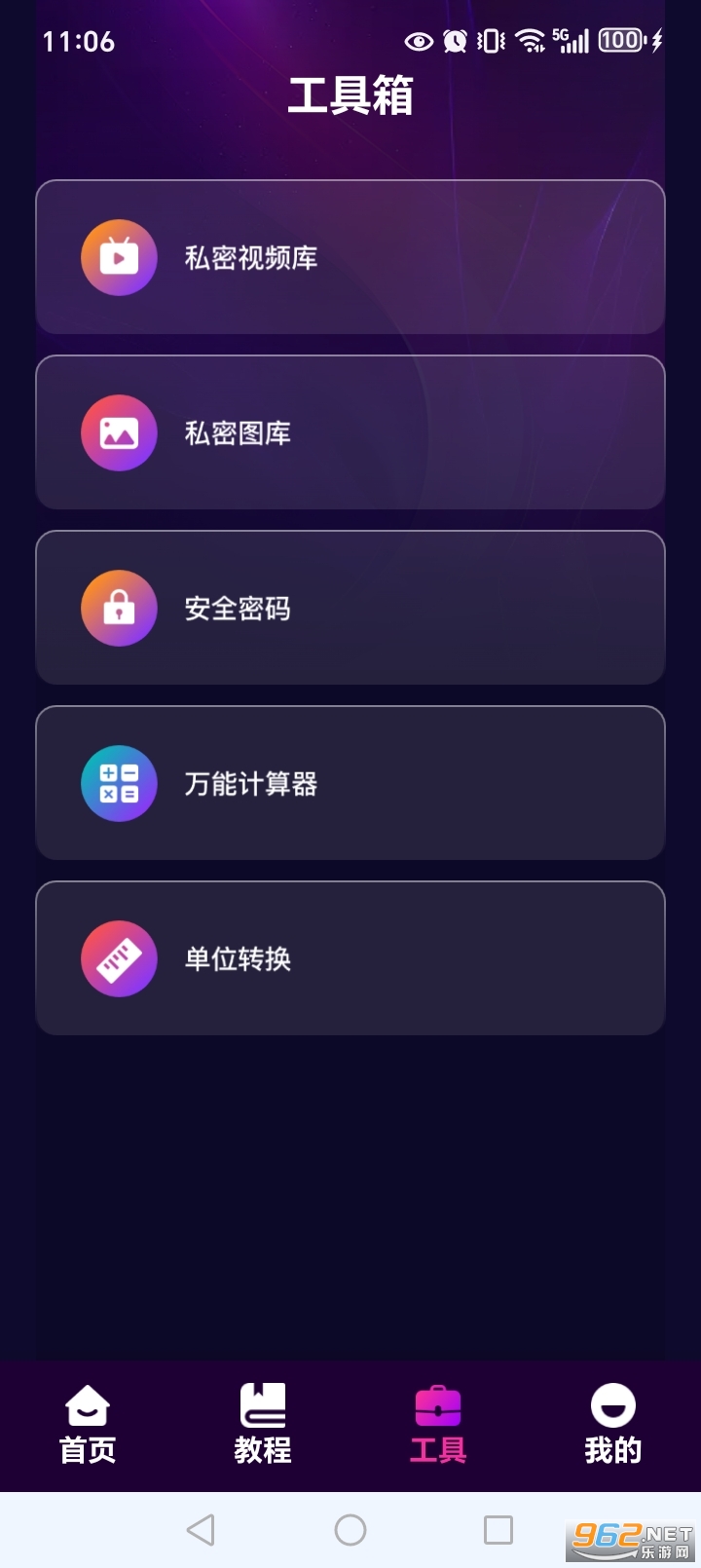Open the universal calculator icon
This screenshot has height=1568, width=701.
pyautogui.click(x=119, y=783)
